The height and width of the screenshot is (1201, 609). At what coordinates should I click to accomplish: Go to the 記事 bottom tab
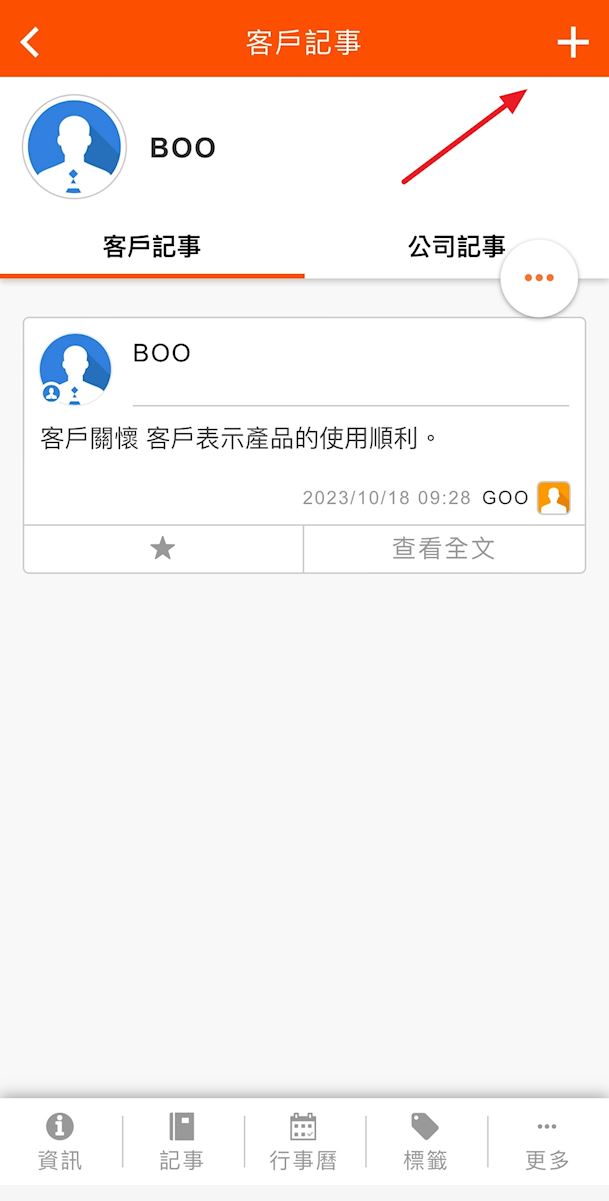pos(182,1142)
